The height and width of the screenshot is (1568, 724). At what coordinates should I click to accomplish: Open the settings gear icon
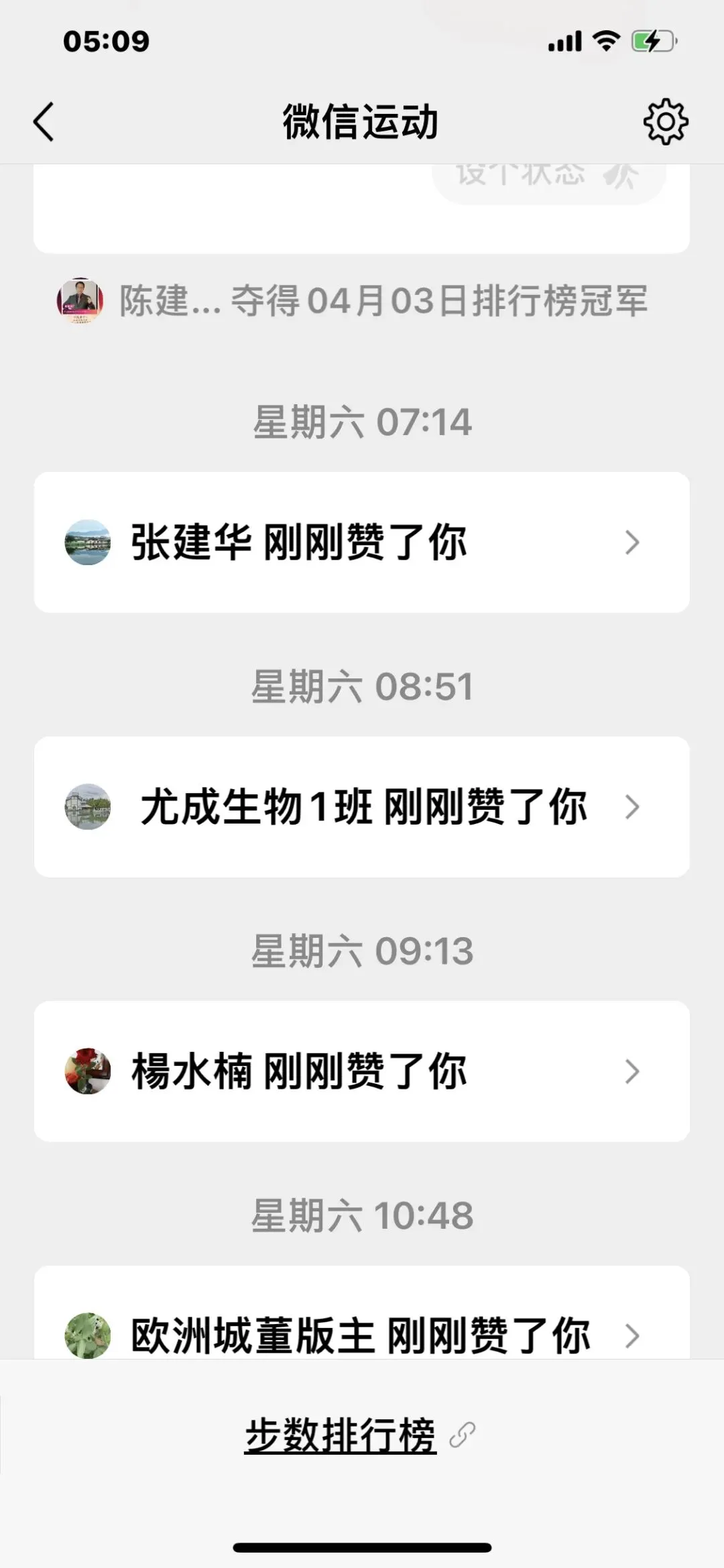point(665,122)
